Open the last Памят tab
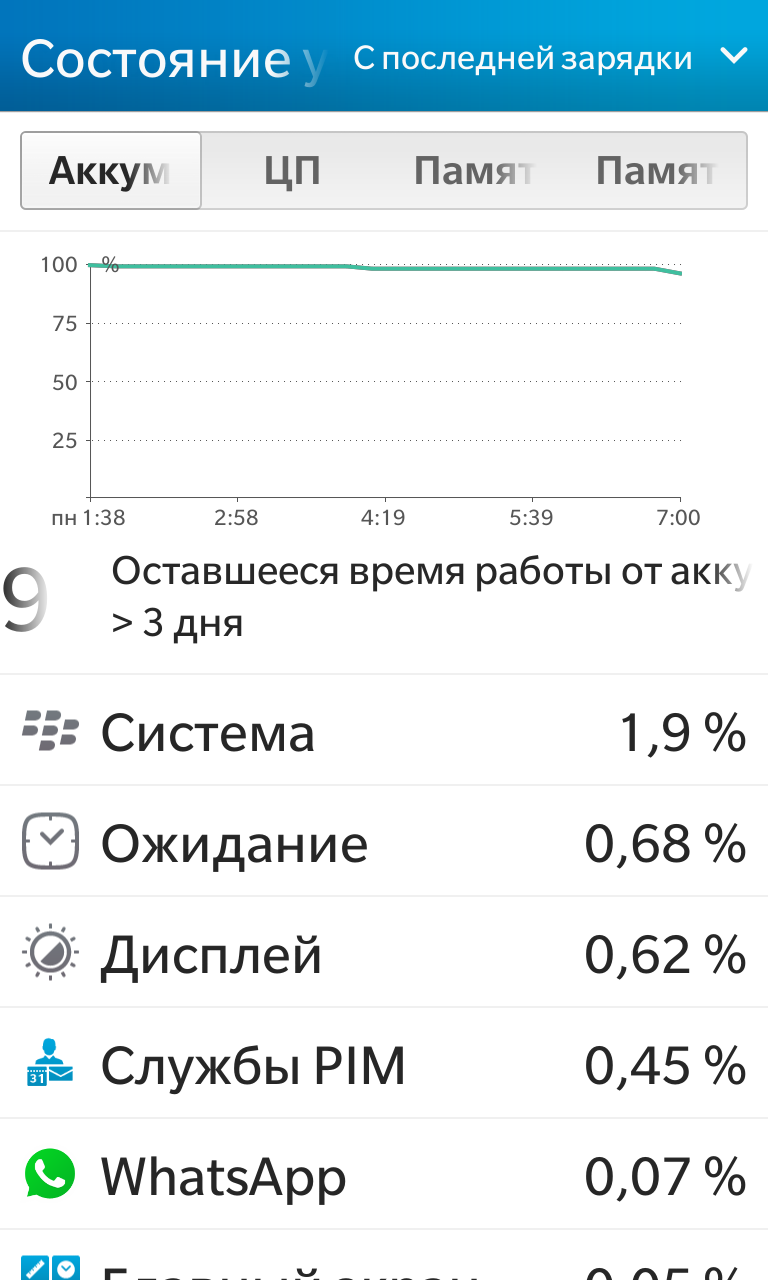Image resolution: width=768 pixels, height=1280 pixels. click(655, 171)
